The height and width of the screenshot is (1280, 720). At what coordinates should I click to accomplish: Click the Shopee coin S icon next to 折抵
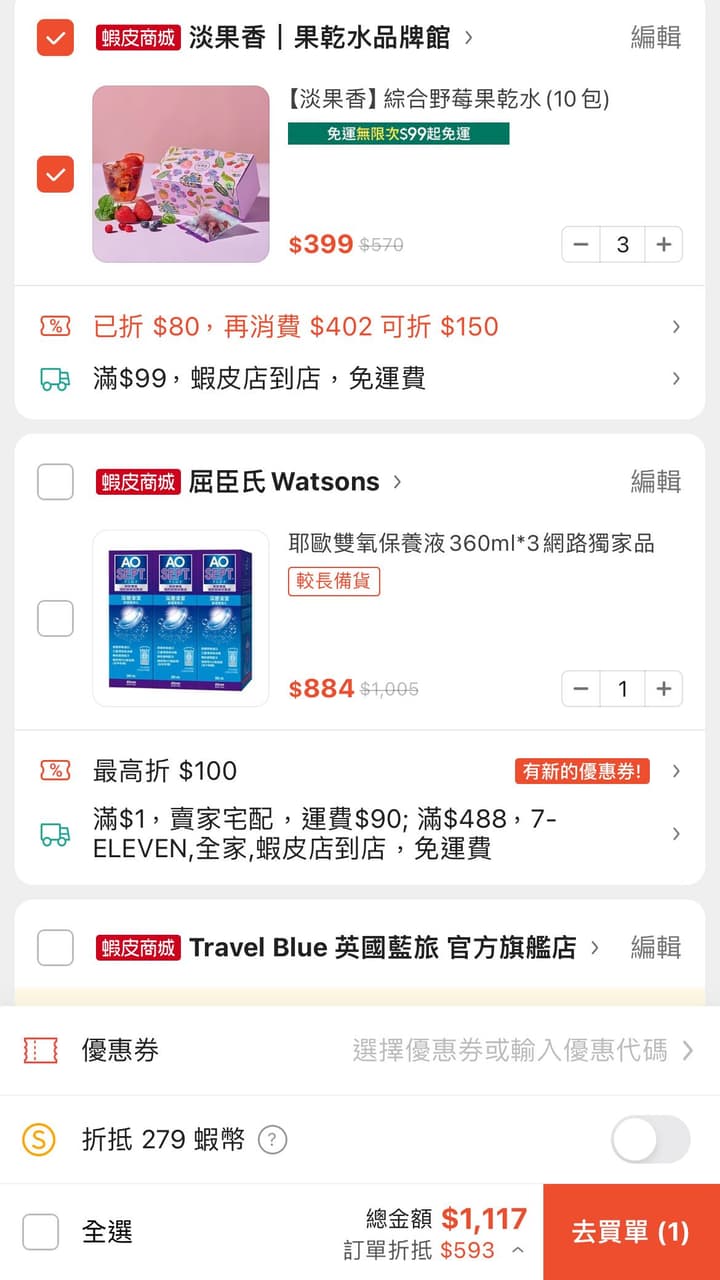[39, 1140]
